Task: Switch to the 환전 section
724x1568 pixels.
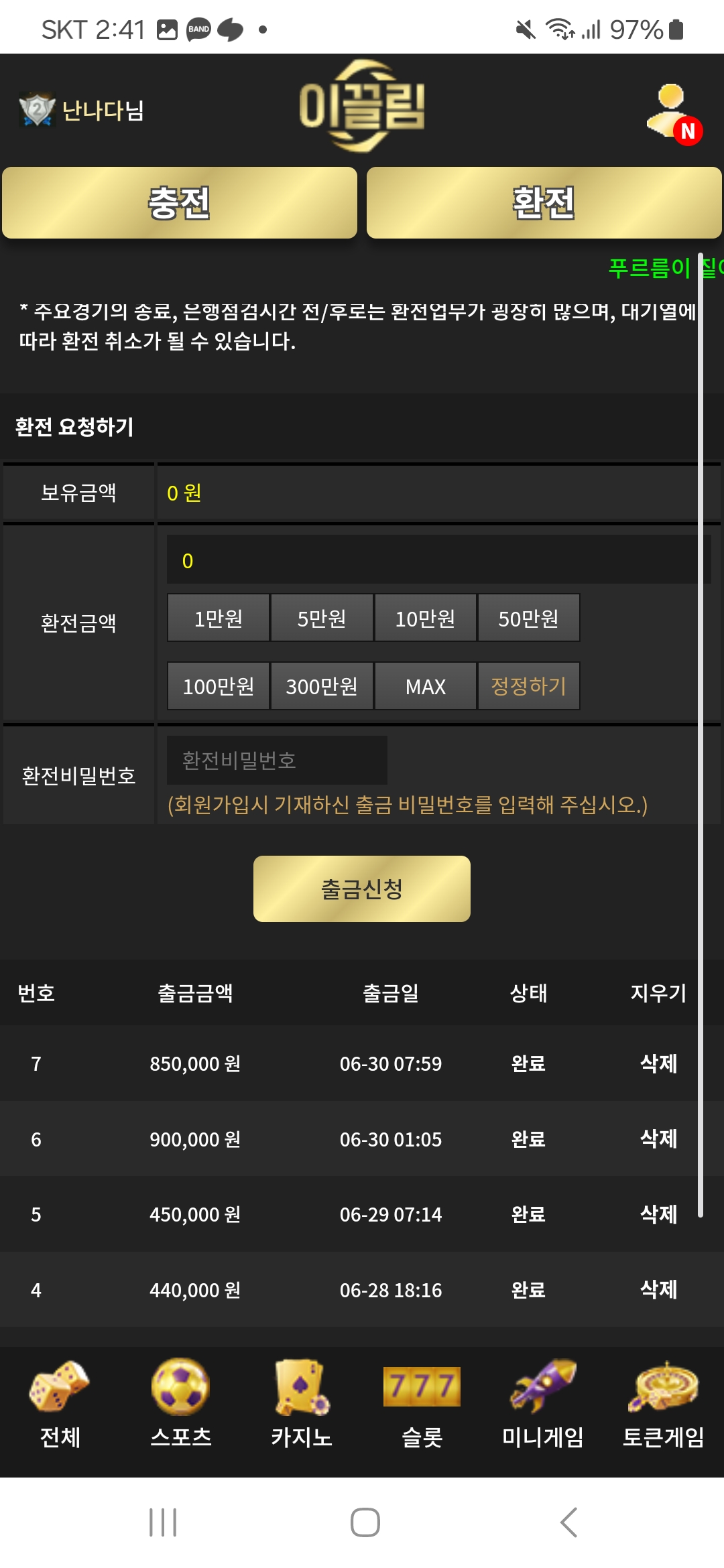Action: click(x=544, y=203)
